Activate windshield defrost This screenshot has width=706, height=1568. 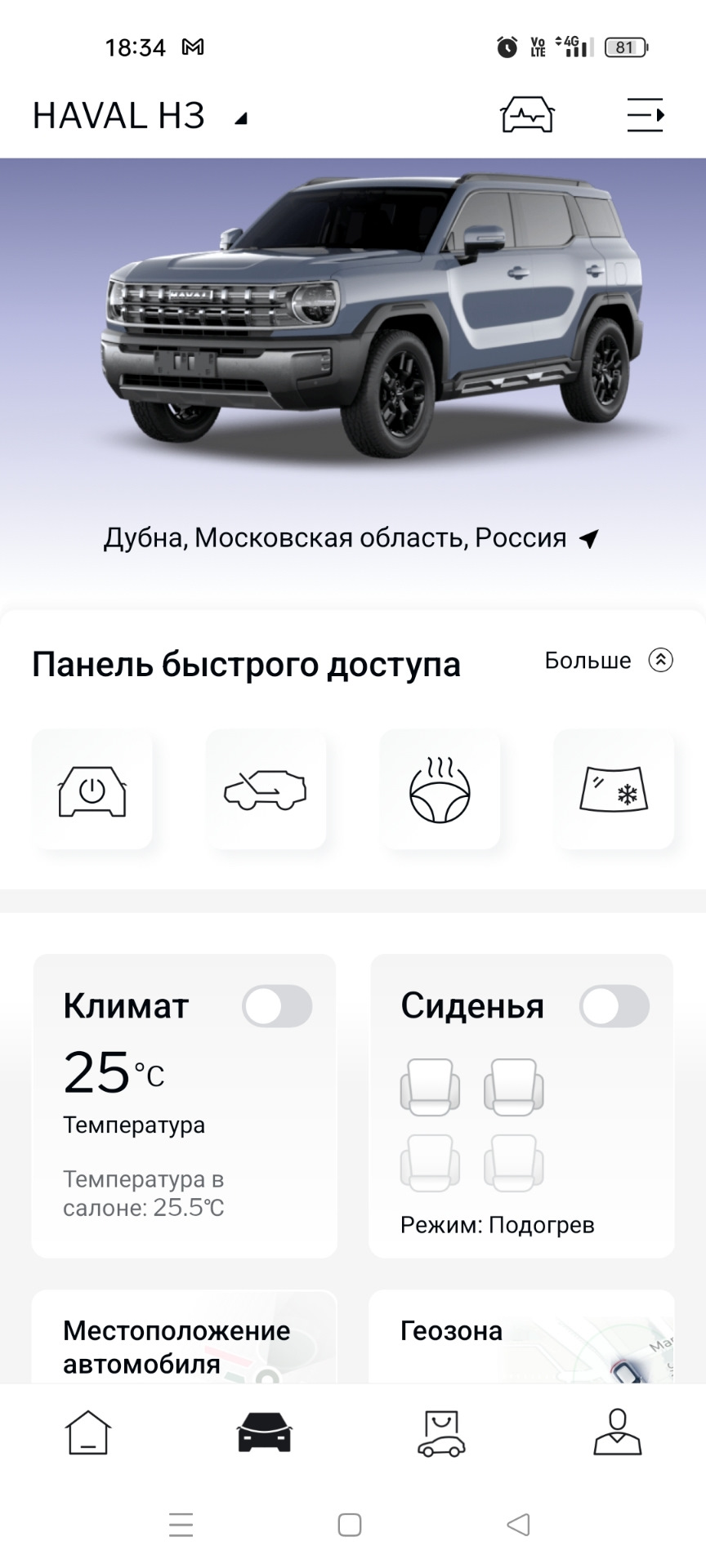614,790
